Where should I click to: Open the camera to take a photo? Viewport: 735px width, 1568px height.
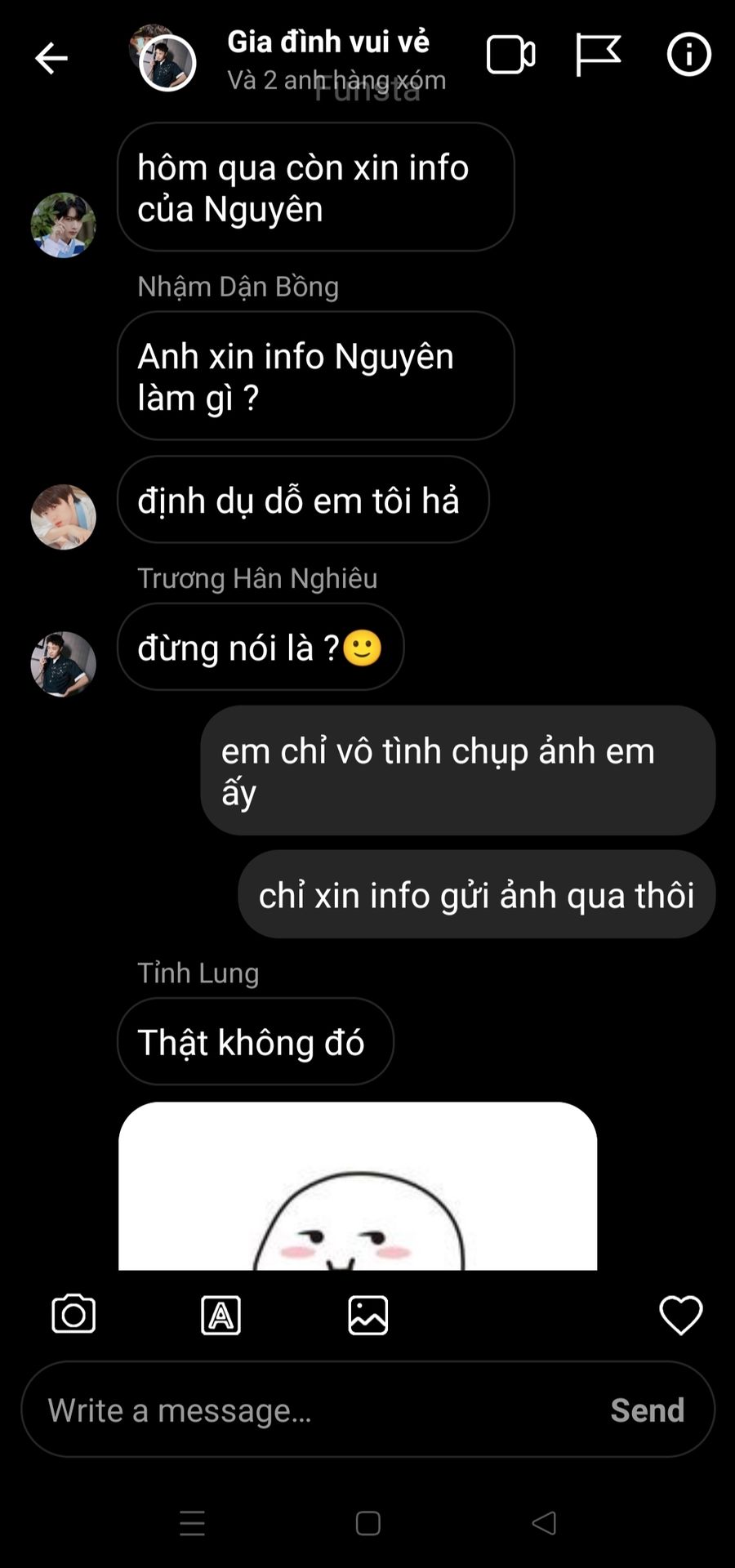(x=73, y=1314)
